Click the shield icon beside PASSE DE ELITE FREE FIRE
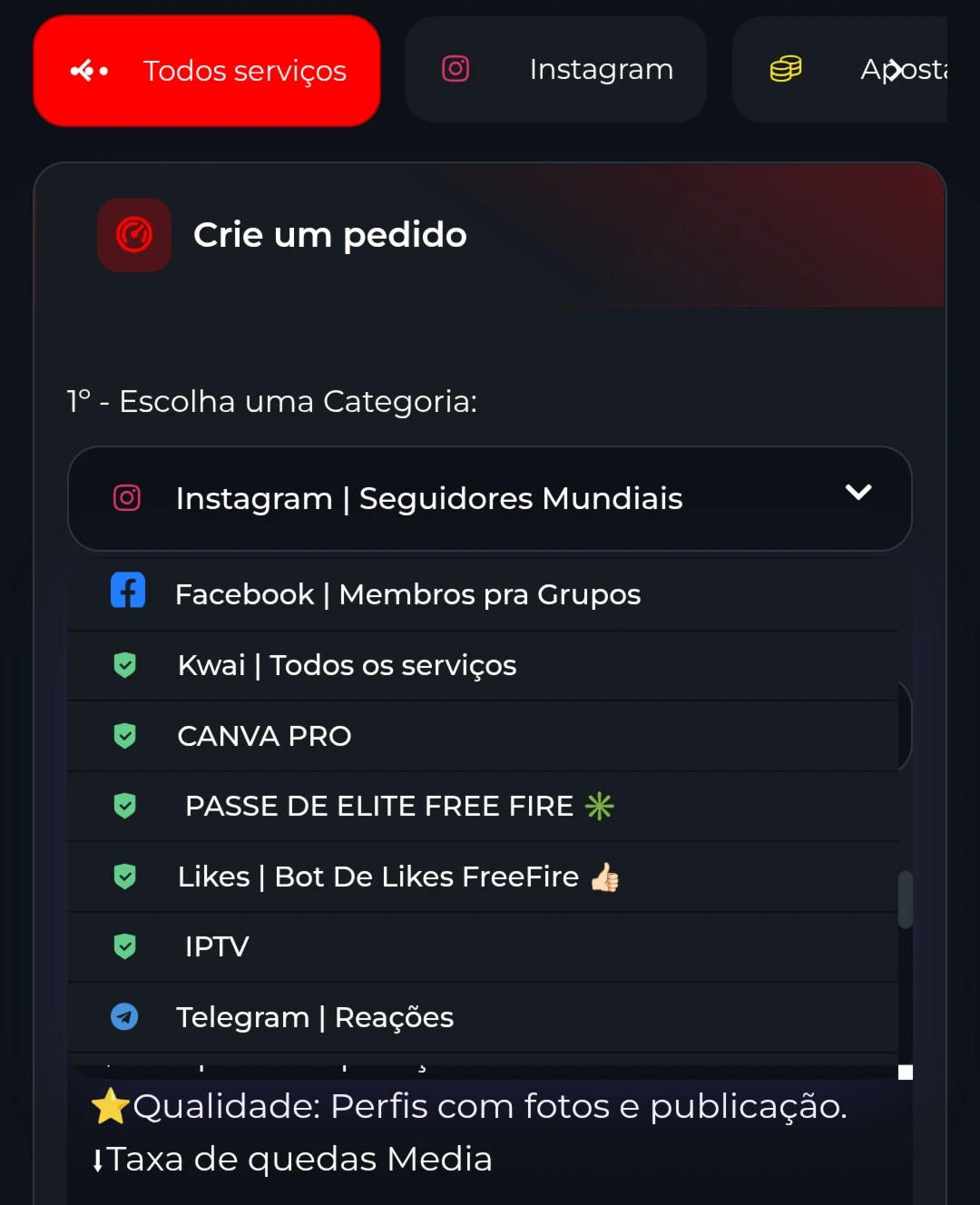The height and width of the screenshot is (1205, 980). [124, 806]
